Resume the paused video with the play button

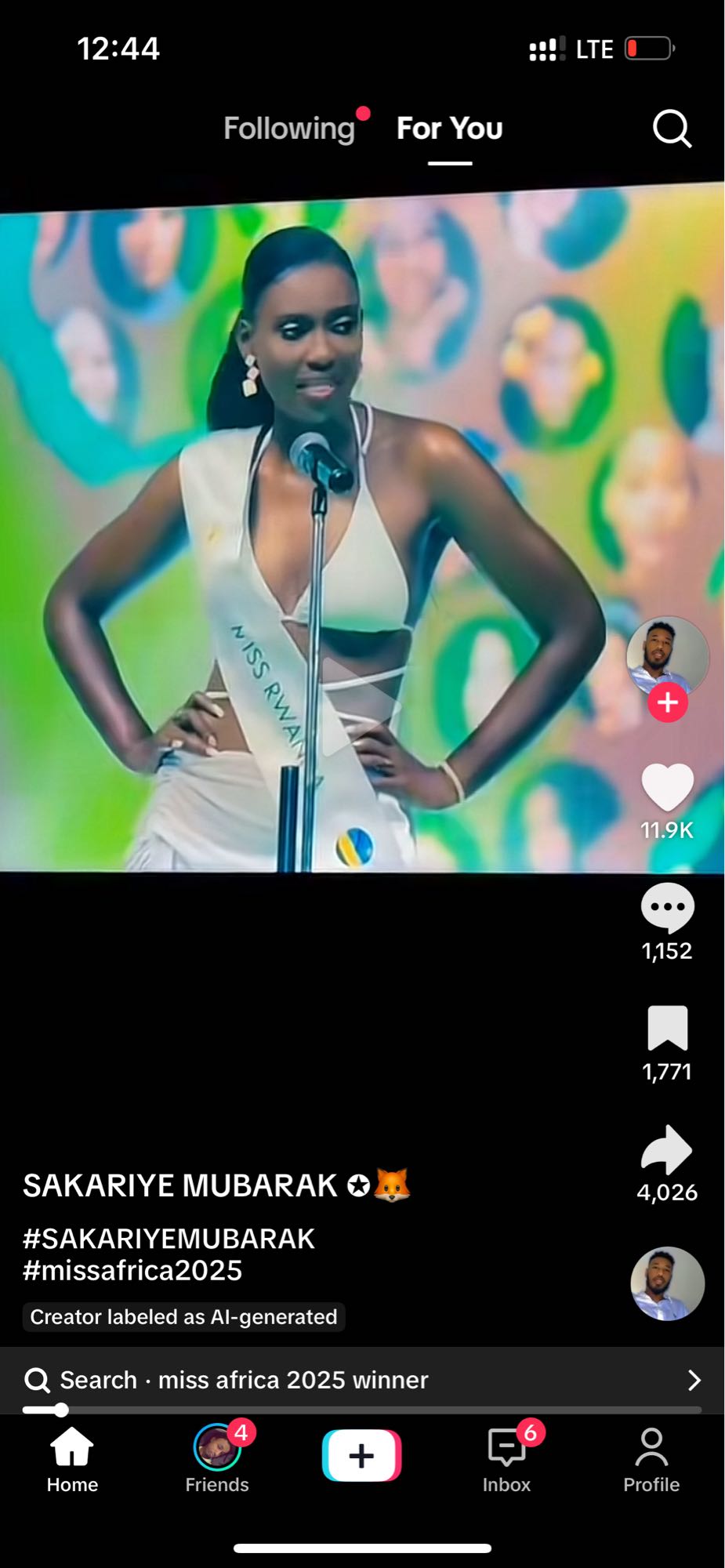click(x=361, y=707)
